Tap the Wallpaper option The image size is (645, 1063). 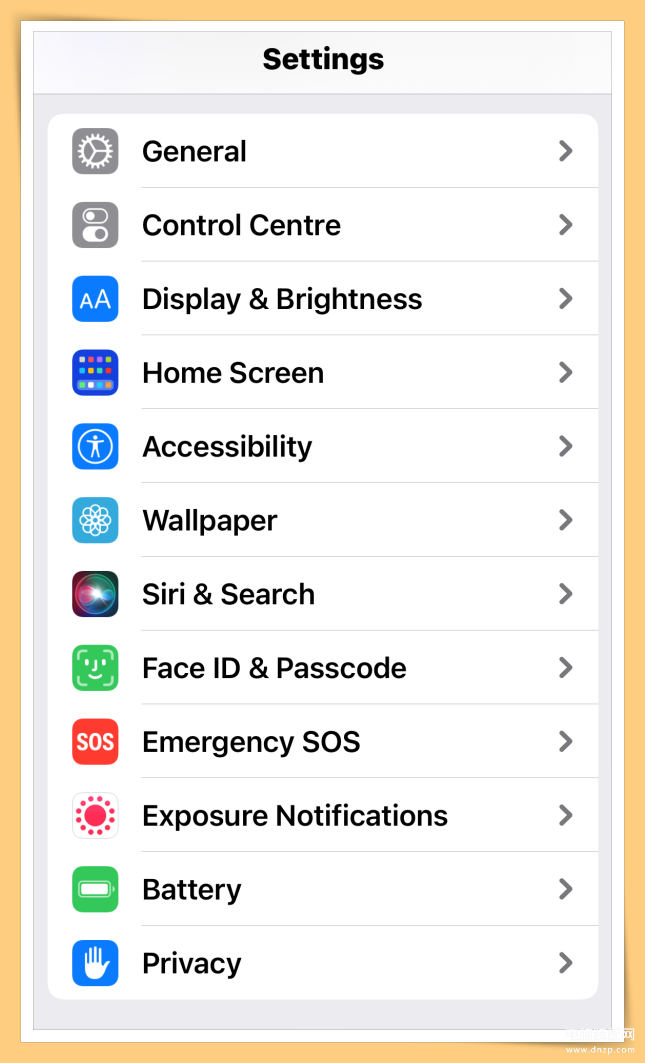point(323,520)
